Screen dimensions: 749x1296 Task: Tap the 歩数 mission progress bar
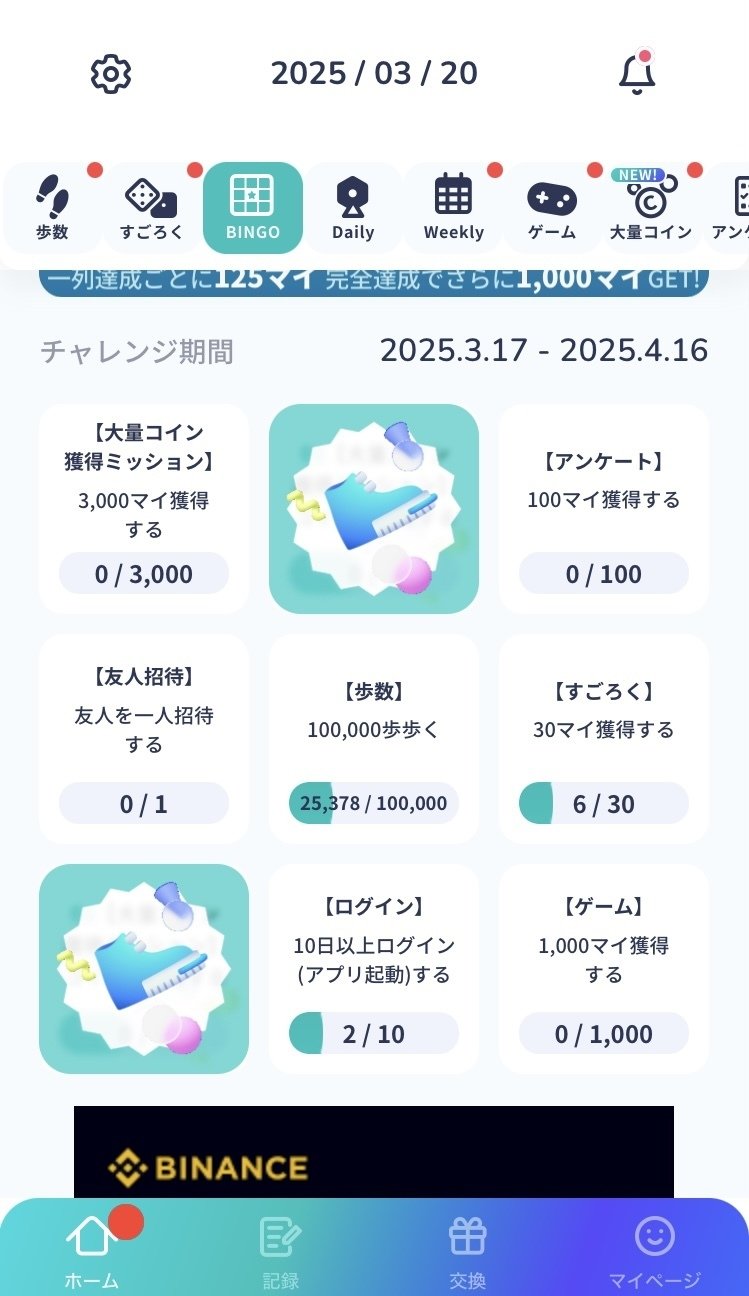pyautogui.click(x=374, y=803)
